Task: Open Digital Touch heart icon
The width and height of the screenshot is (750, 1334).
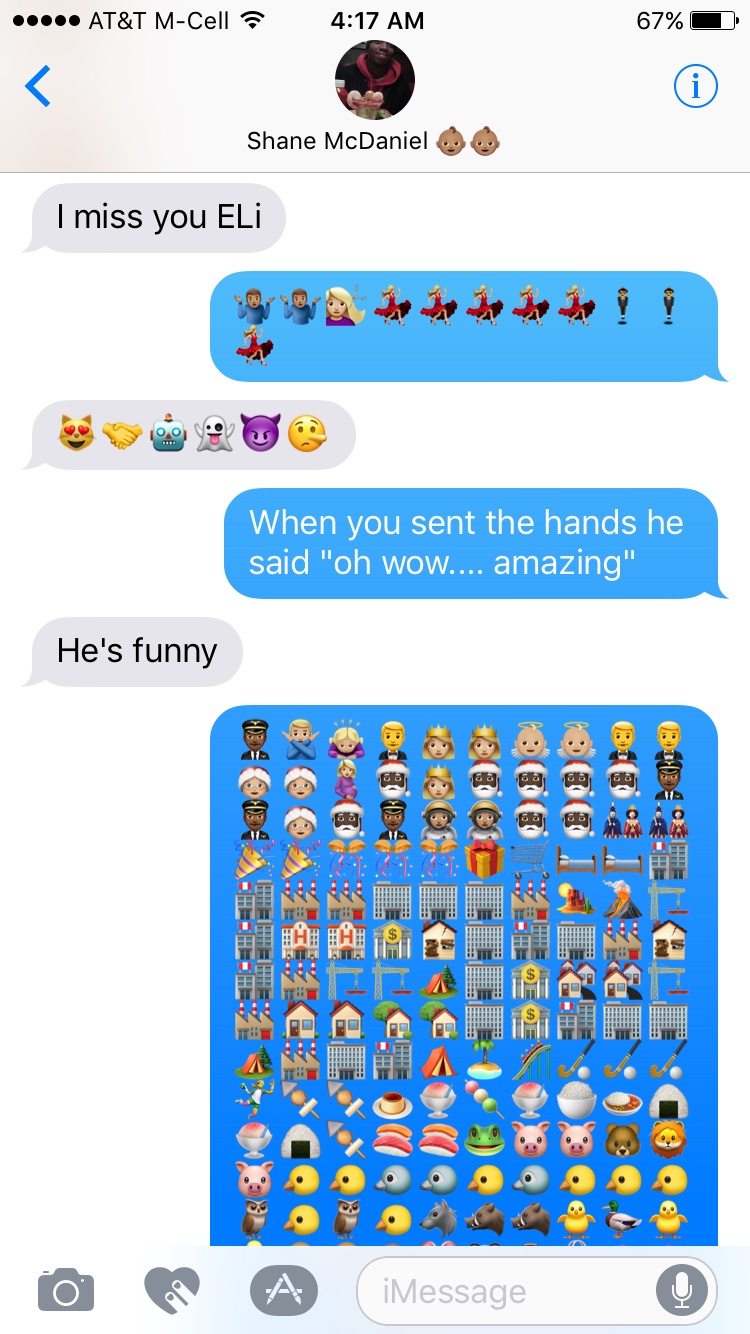Action: (171, 1291)
